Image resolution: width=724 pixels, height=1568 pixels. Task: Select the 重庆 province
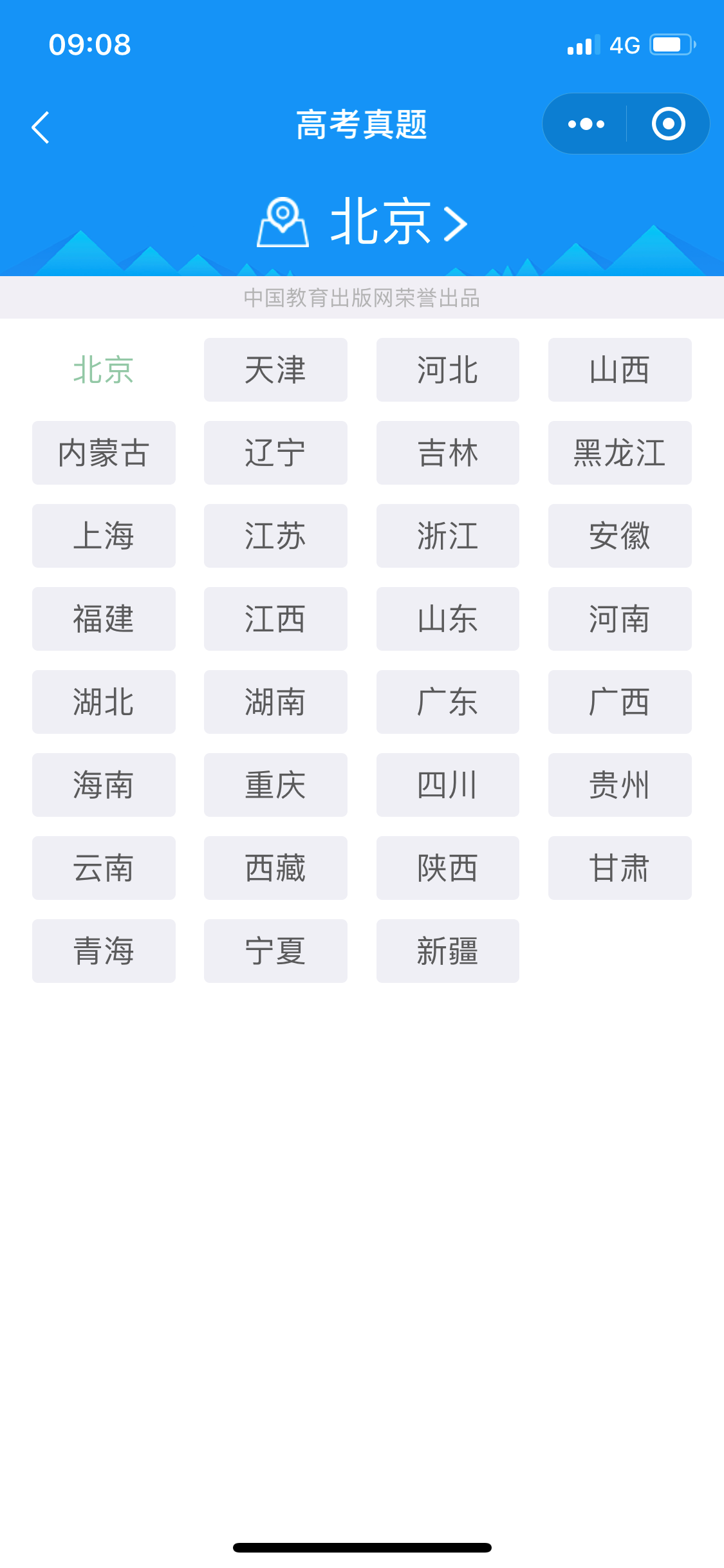[x=275, y=785]
